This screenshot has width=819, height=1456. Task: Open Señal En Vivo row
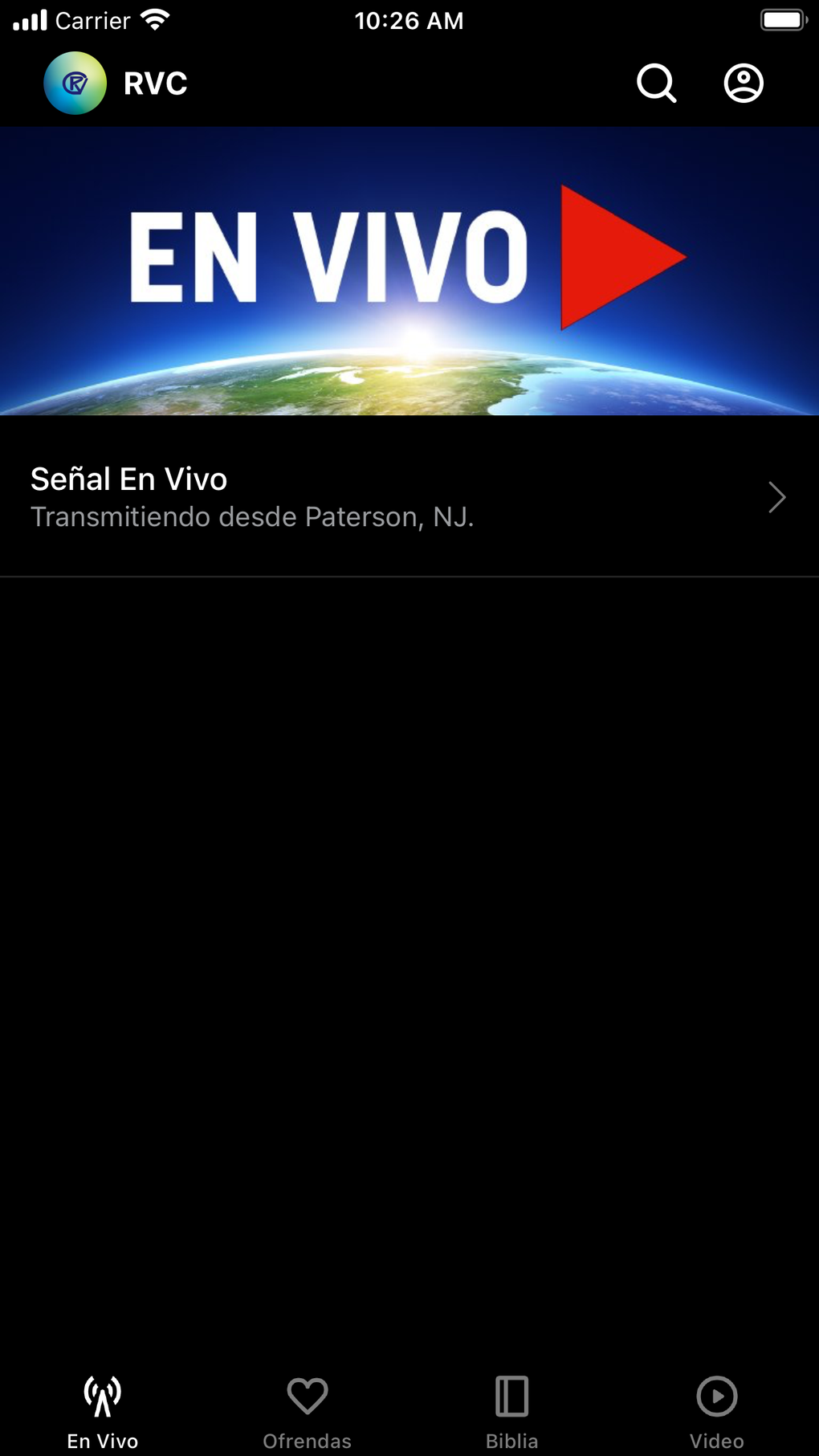(x=409, y=497)
